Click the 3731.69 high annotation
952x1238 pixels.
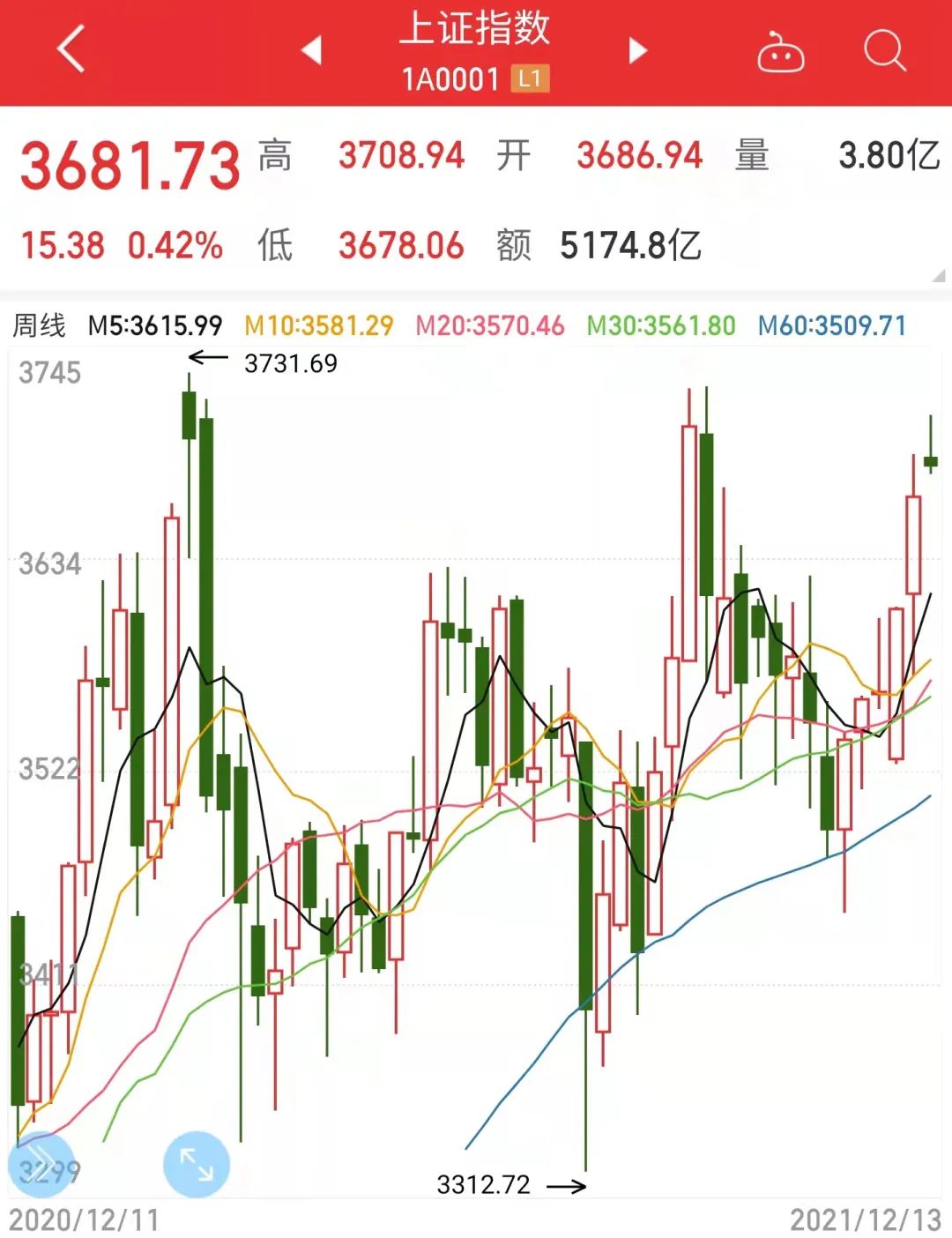pos(291,361)
